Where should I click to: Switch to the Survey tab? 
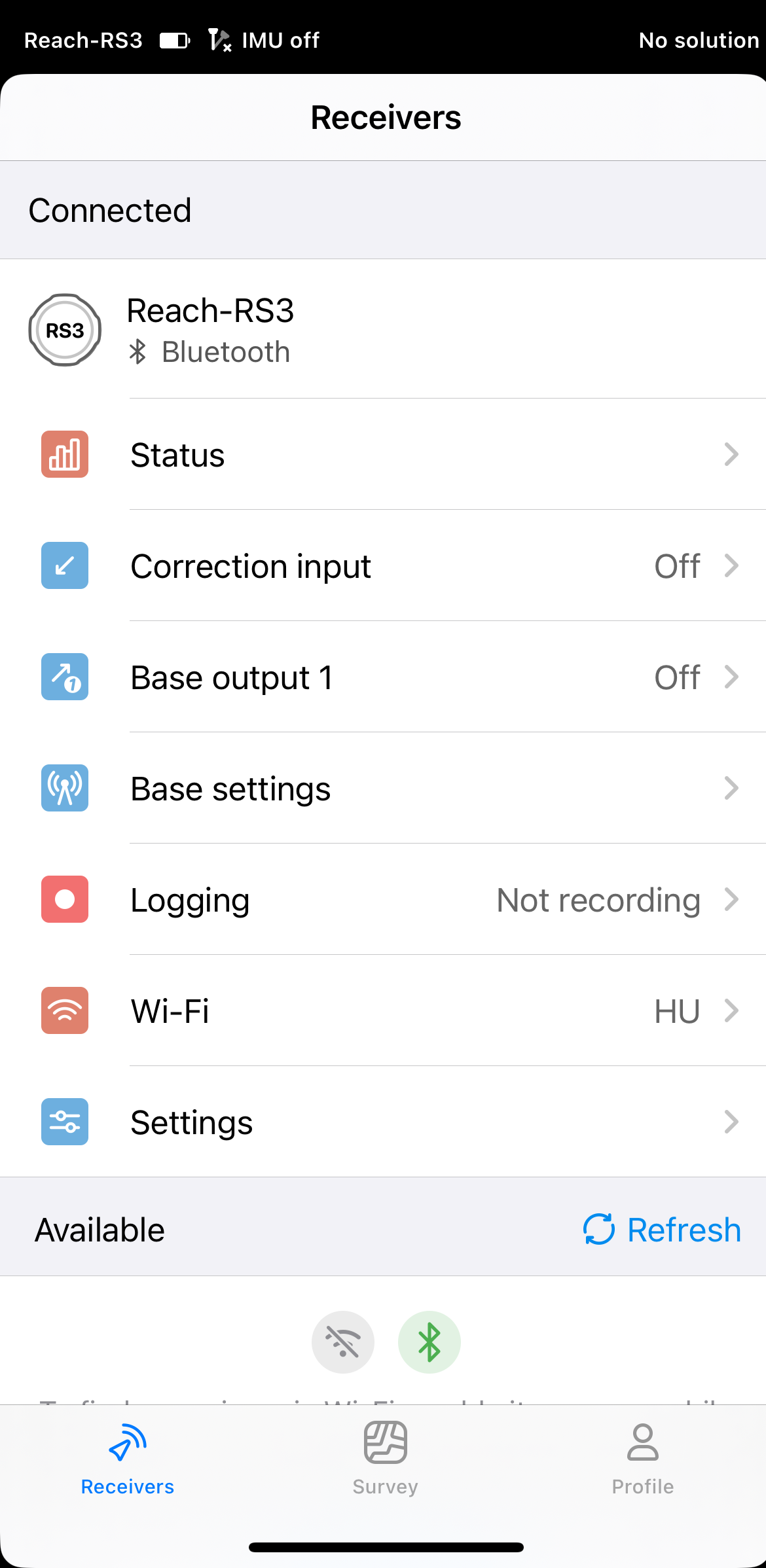(385, 1459)
